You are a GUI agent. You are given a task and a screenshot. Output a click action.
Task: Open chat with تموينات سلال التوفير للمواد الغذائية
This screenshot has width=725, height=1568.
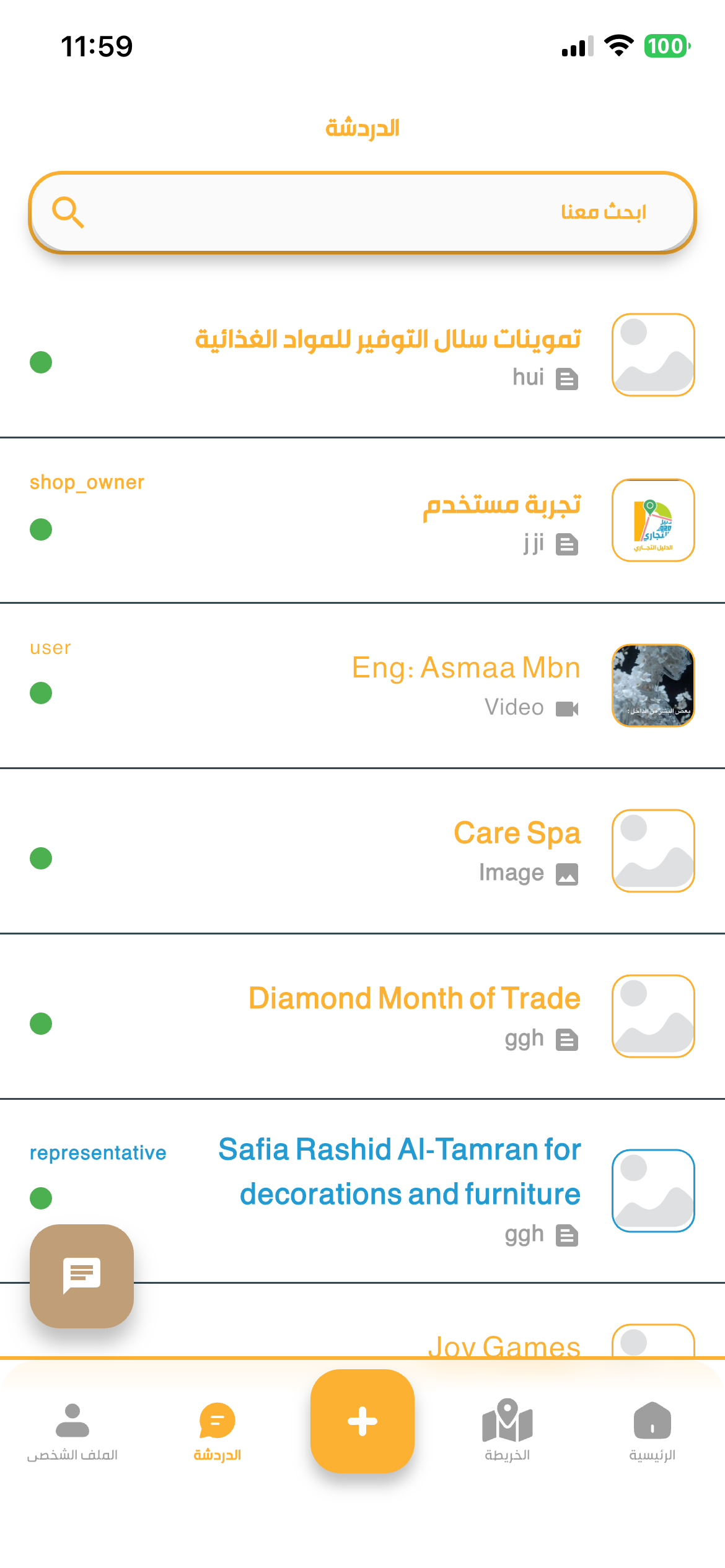[x=387, y=356]
